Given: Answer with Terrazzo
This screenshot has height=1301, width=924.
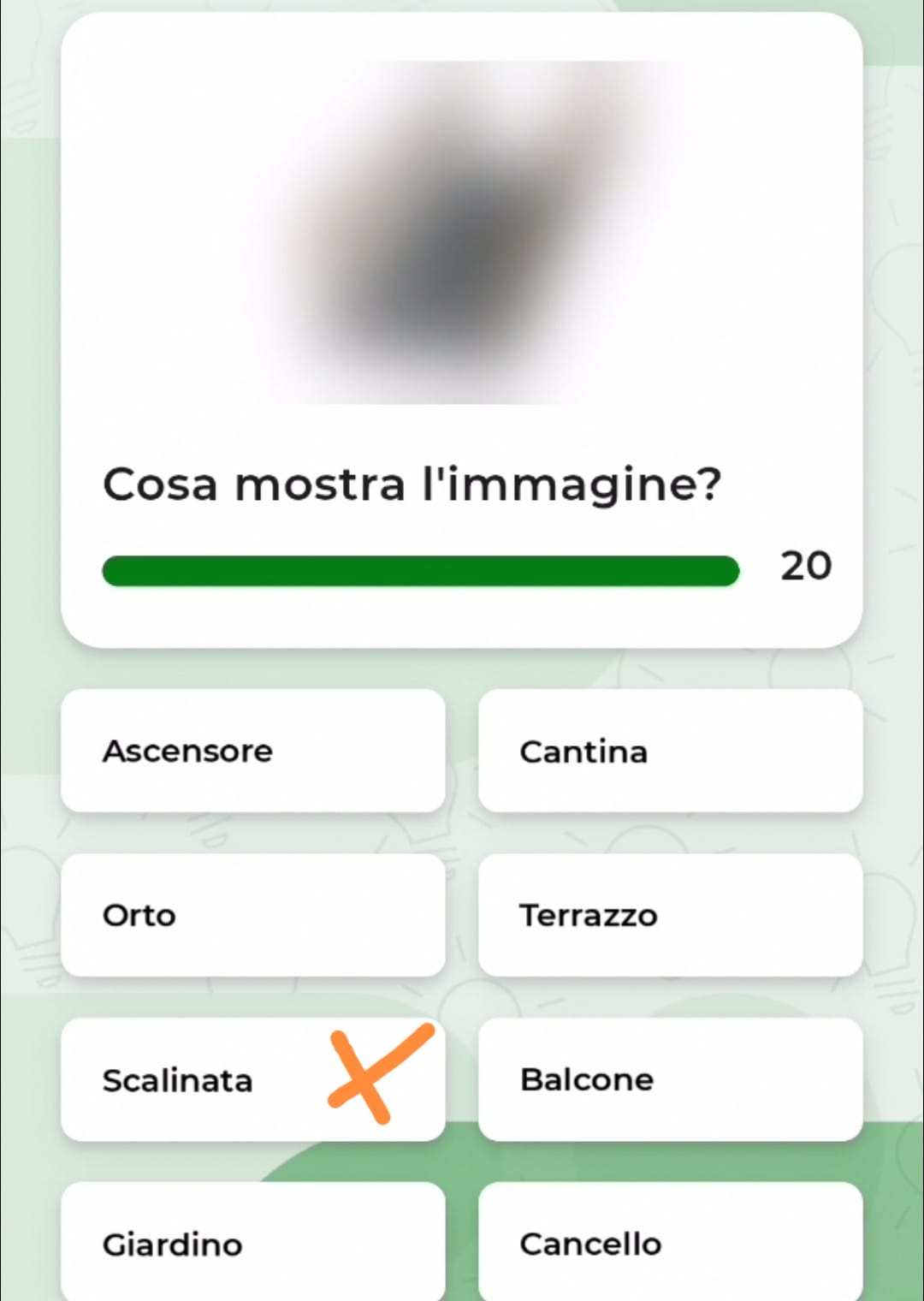Looking at the screenshot, I should pyautogui.click(x=670, y=915).
